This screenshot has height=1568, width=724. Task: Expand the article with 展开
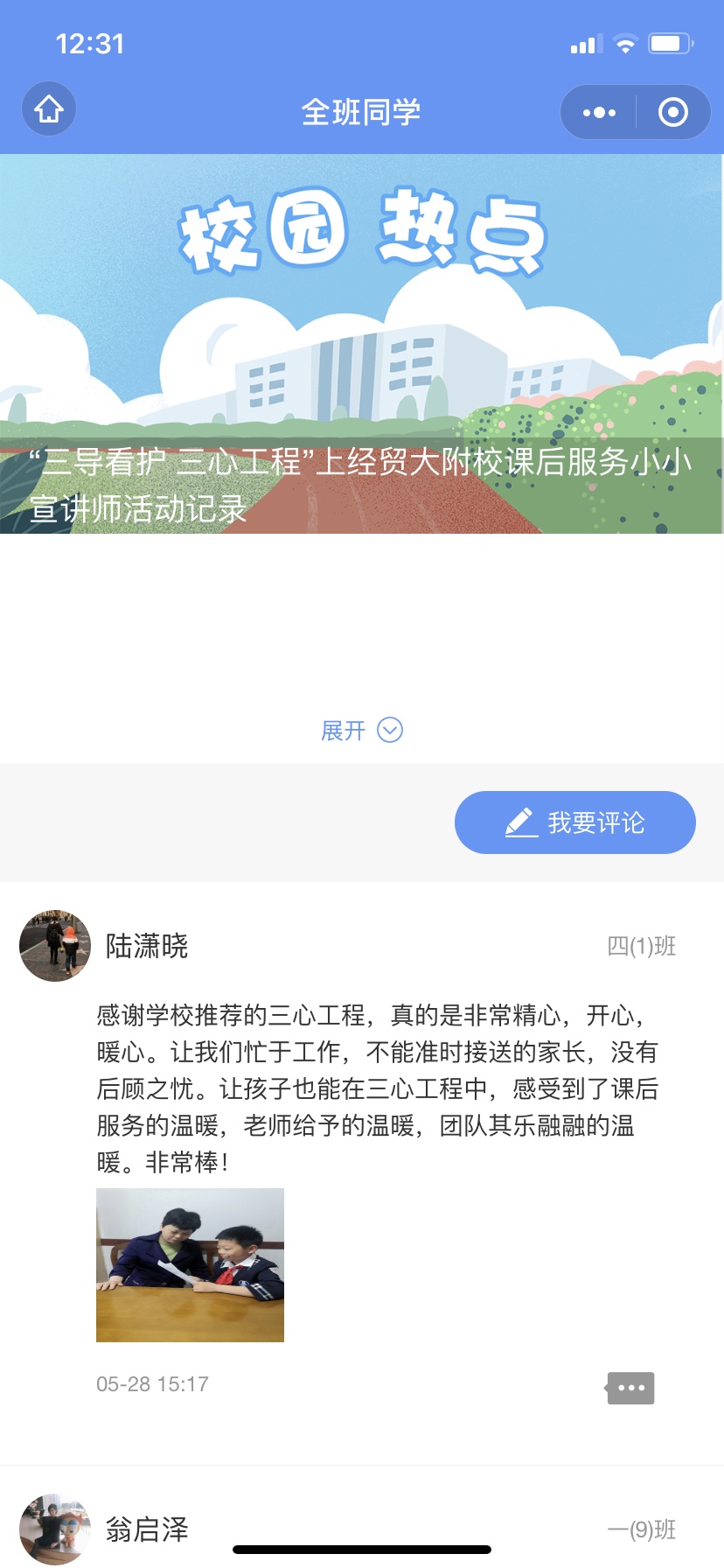[x=361, y=730]
